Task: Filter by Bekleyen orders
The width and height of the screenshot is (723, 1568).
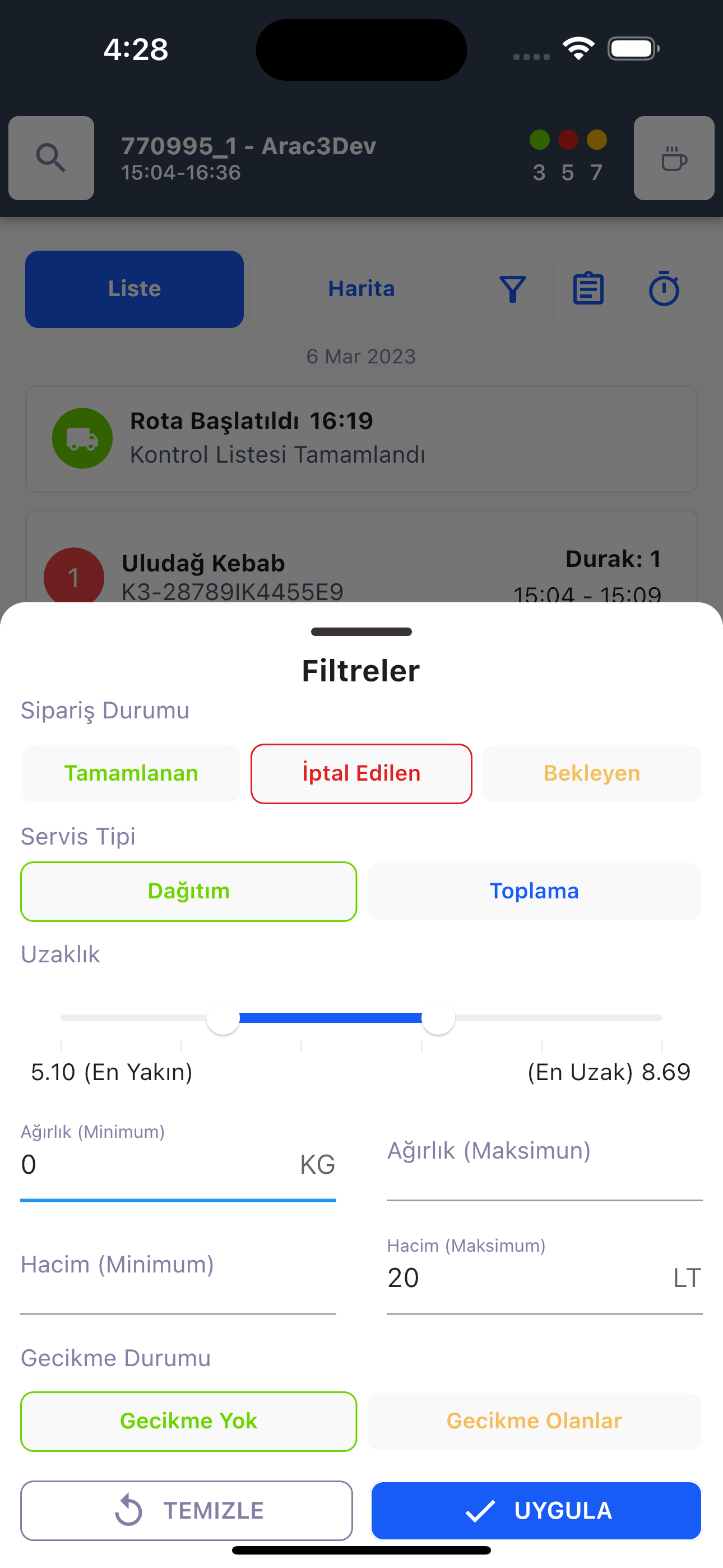Action: pyautogui.click(x=591, y=773)
